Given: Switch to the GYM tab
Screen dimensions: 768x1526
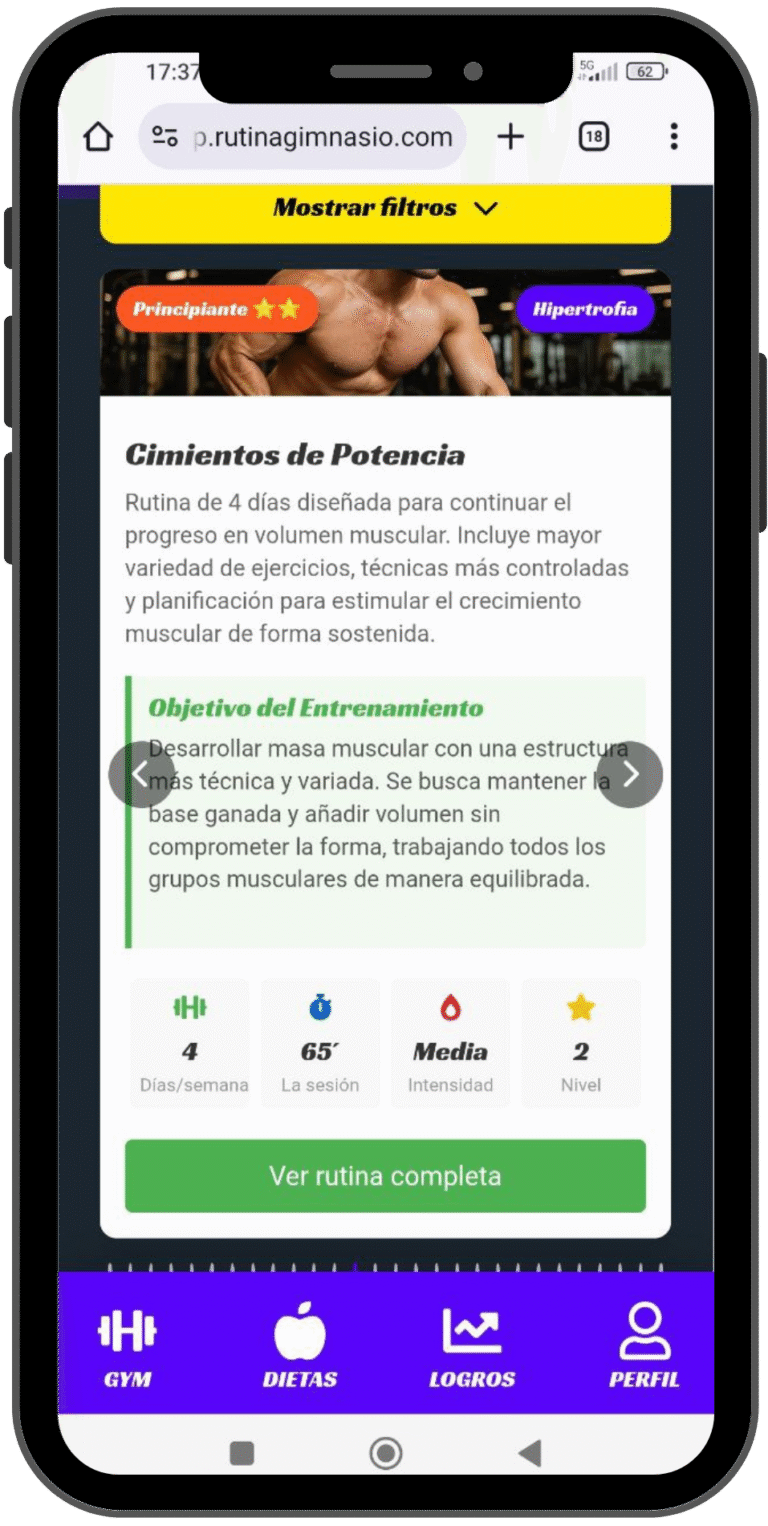Looking at the screenshot, I should pos(127,1345).
